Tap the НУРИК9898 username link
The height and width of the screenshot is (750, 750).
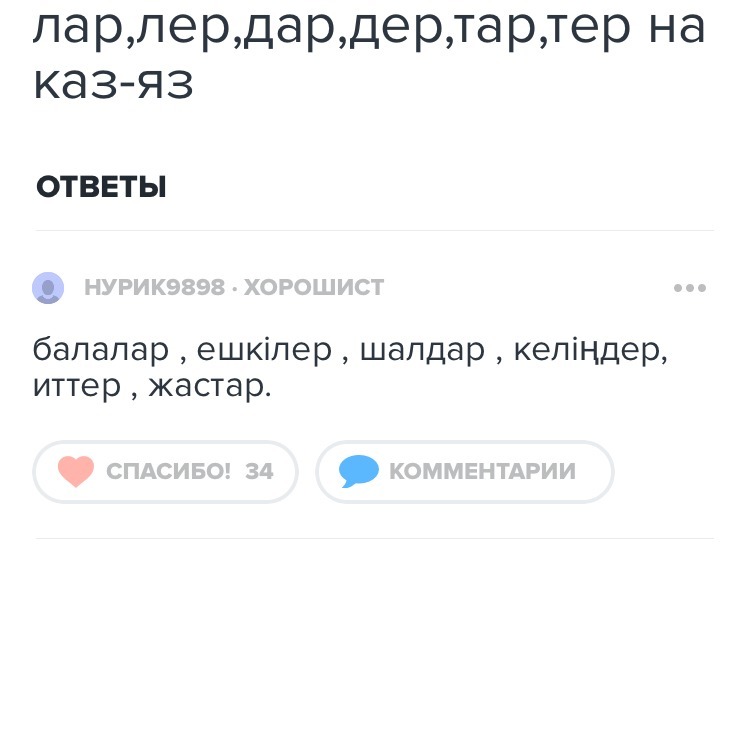[155, 288]
